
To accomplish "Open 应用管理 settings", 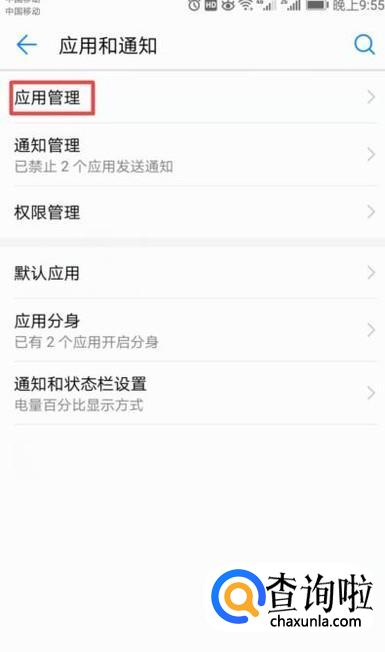I will [192, 98].
